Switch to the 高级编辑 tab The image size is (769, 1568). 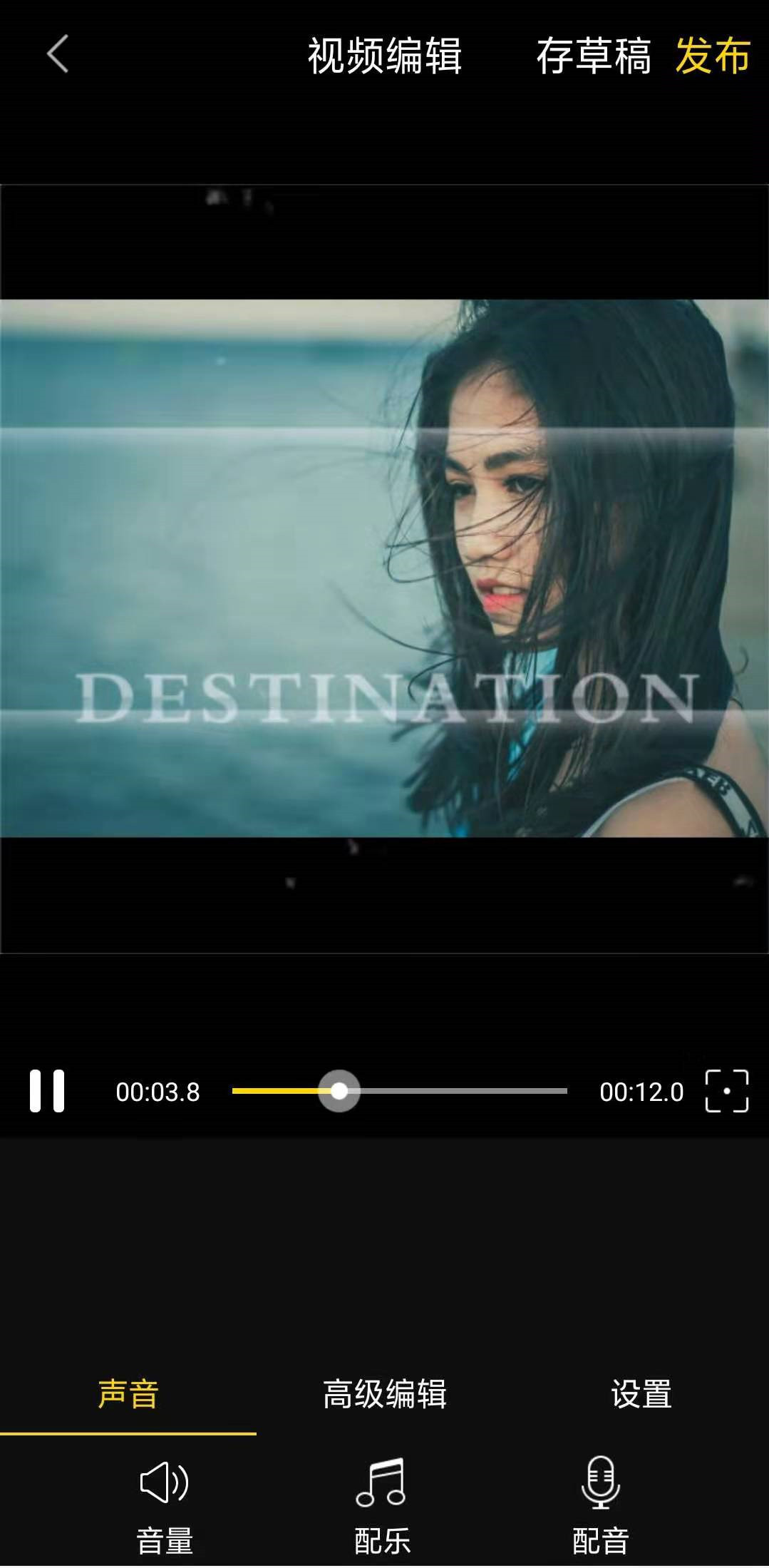[385, 1393]
